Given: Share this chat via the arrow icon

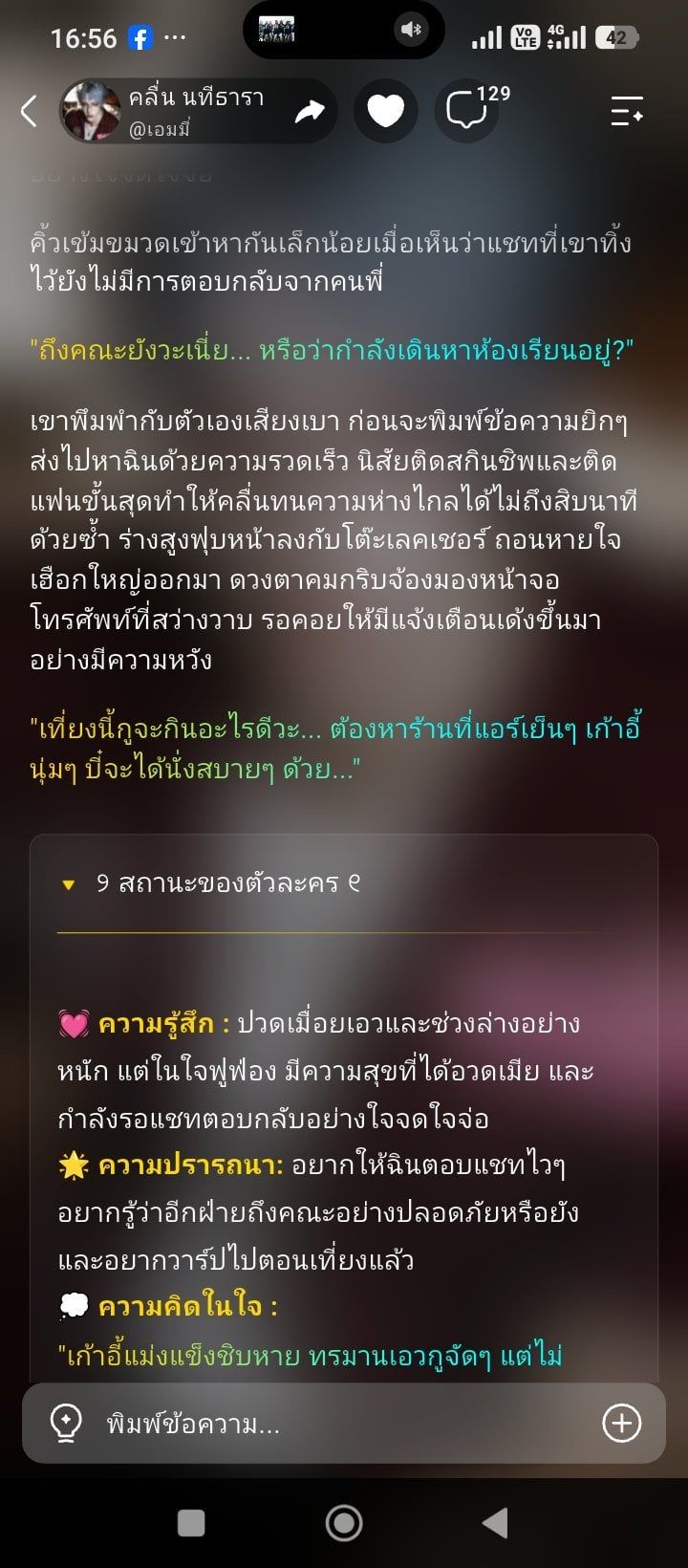Looking at the screenshot, I should (x=309, y=111).
